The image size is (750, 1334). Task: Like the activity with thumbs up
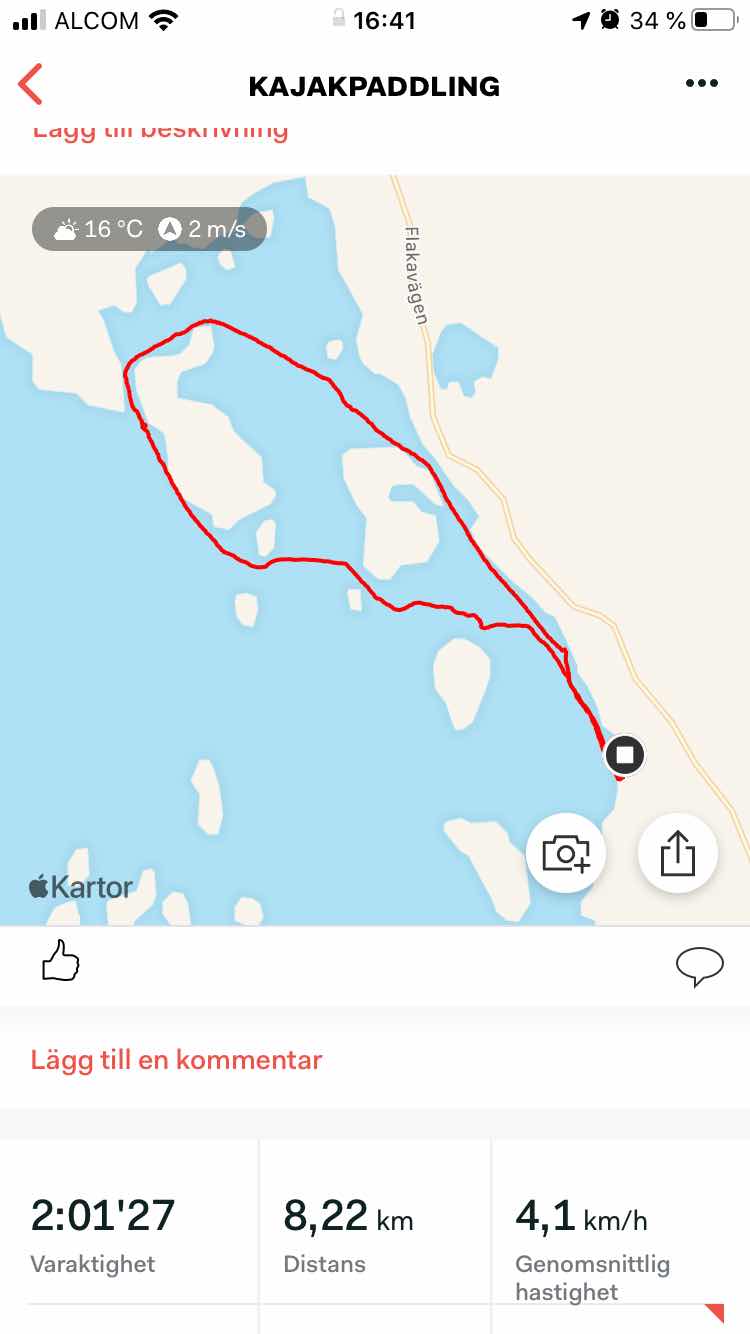(60, 964)
